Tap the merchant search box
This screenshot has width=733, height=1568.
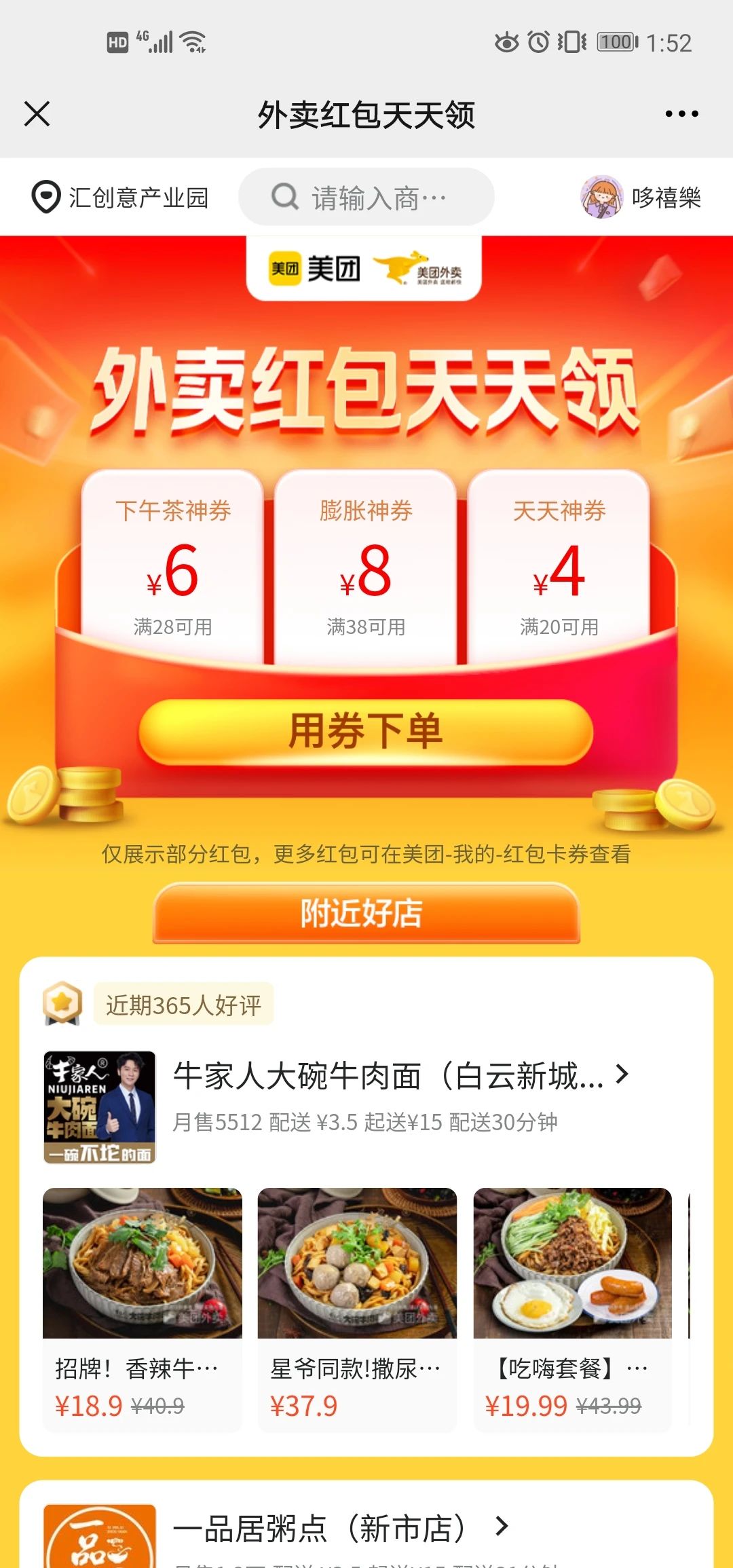(x=366, y=198)
